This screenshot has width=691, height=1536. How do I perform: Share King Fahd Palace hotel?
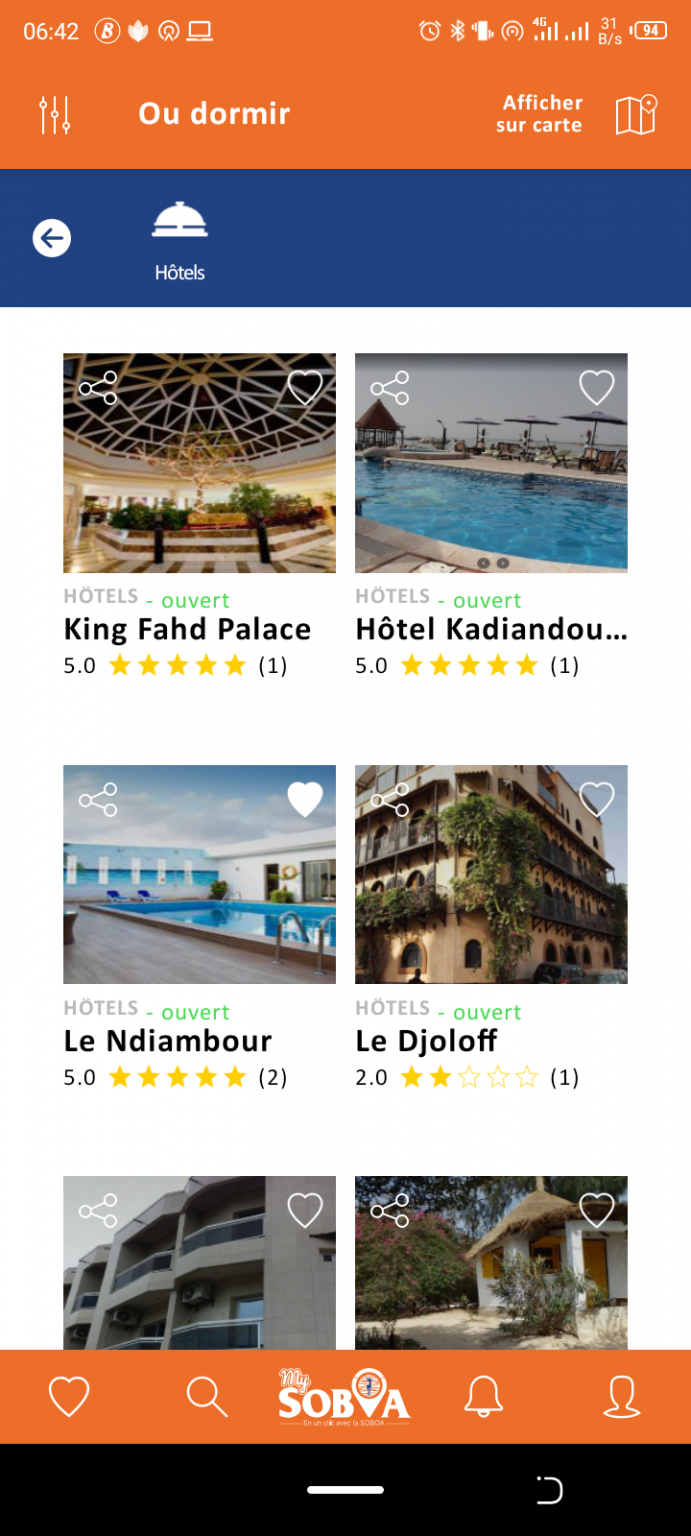click(x=98, y=387)
